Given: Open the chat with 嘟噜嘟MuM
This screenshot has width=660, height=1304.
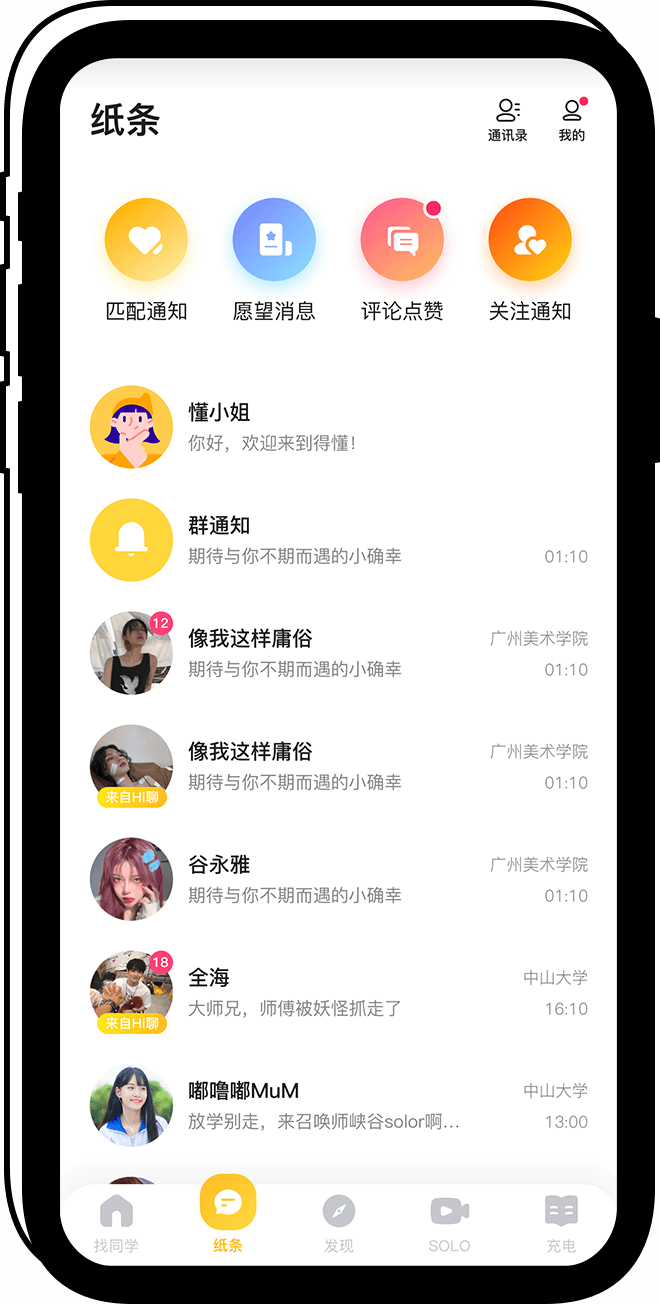Looking at the screenshot, I should [x=339, y=1105].
